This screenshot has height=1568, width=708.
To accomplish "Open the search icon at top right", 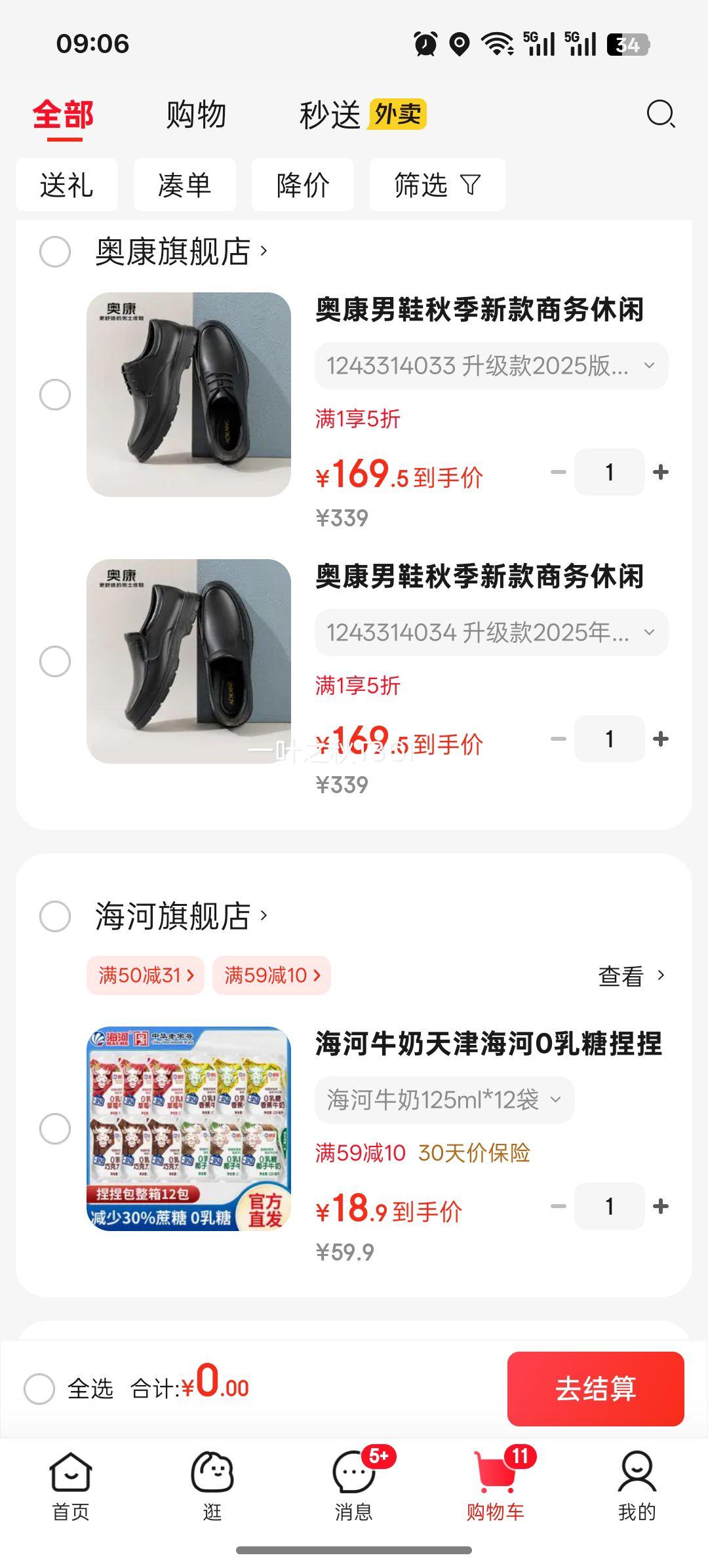I will pyautogui.click(x=660, y=114).
